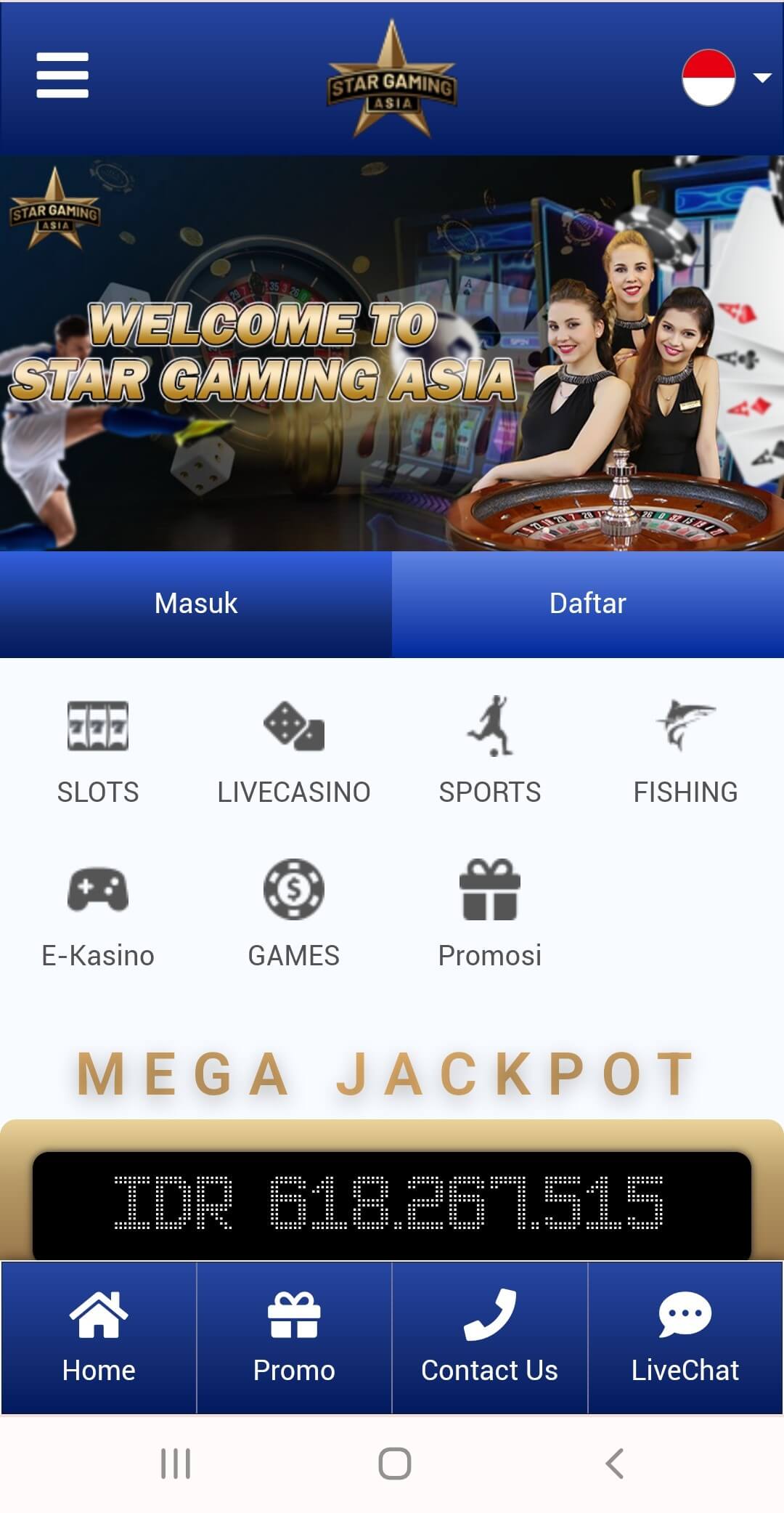
Task: Open the SLOTS category
Action: (98, 752)
